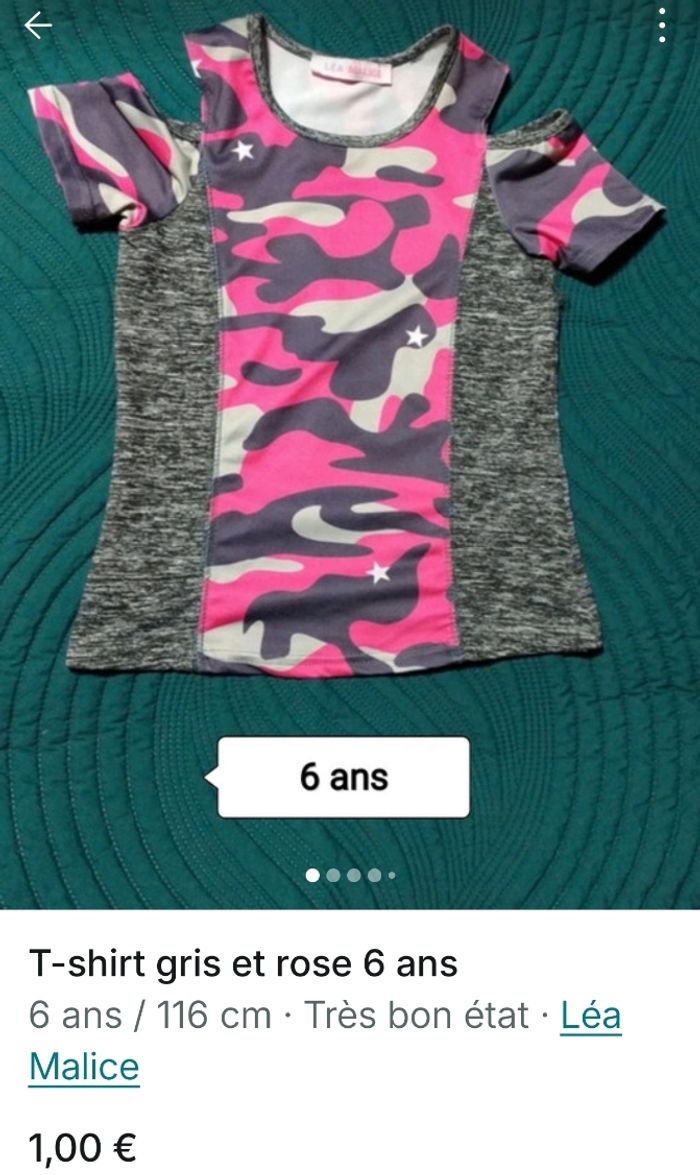Open the t-shirt photo full screen
This screenshot has width=700, height=1175.
350,400
